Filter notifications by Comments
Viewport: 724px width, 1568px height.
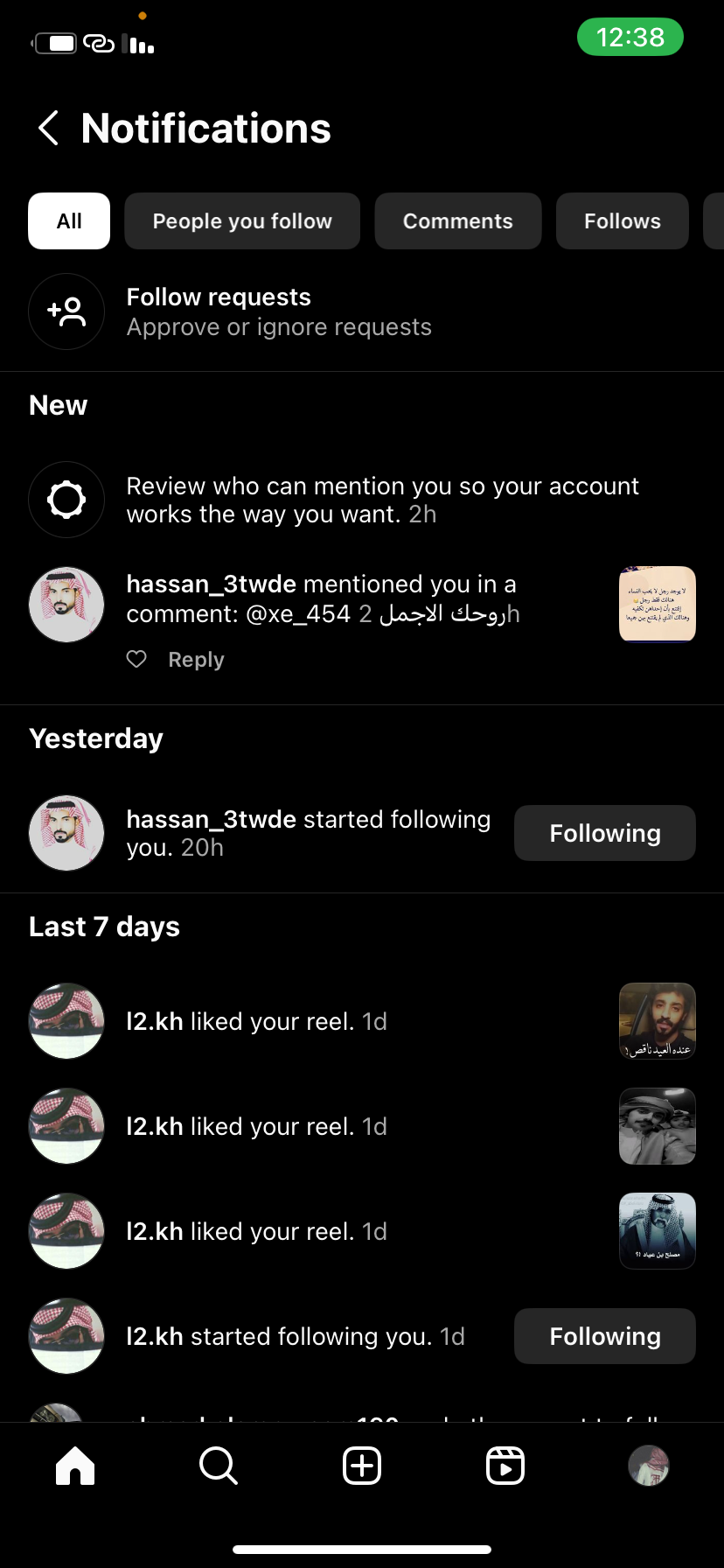(x=457, y=221)
